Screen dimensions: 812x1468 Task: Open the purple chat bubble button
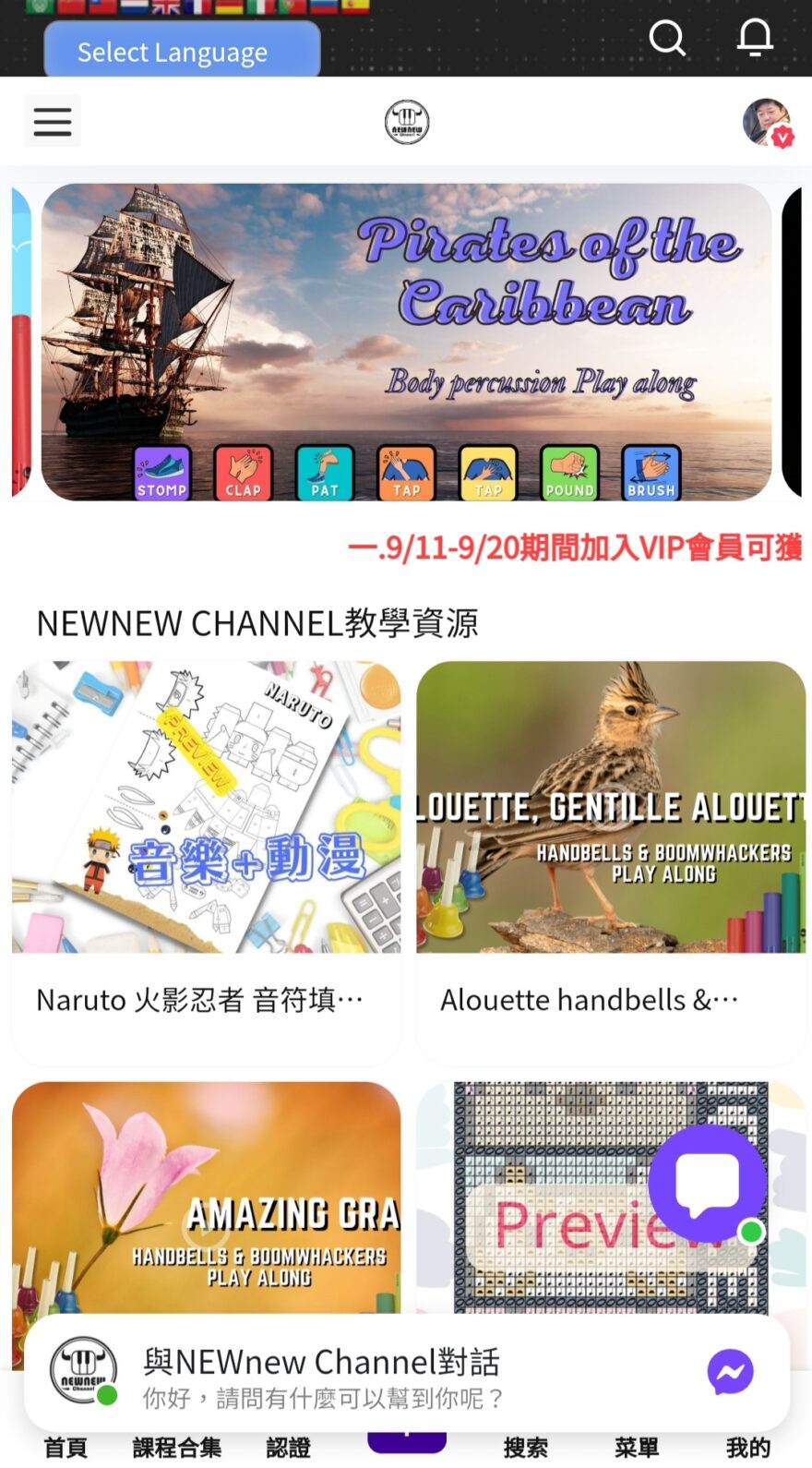(708, 1184)
